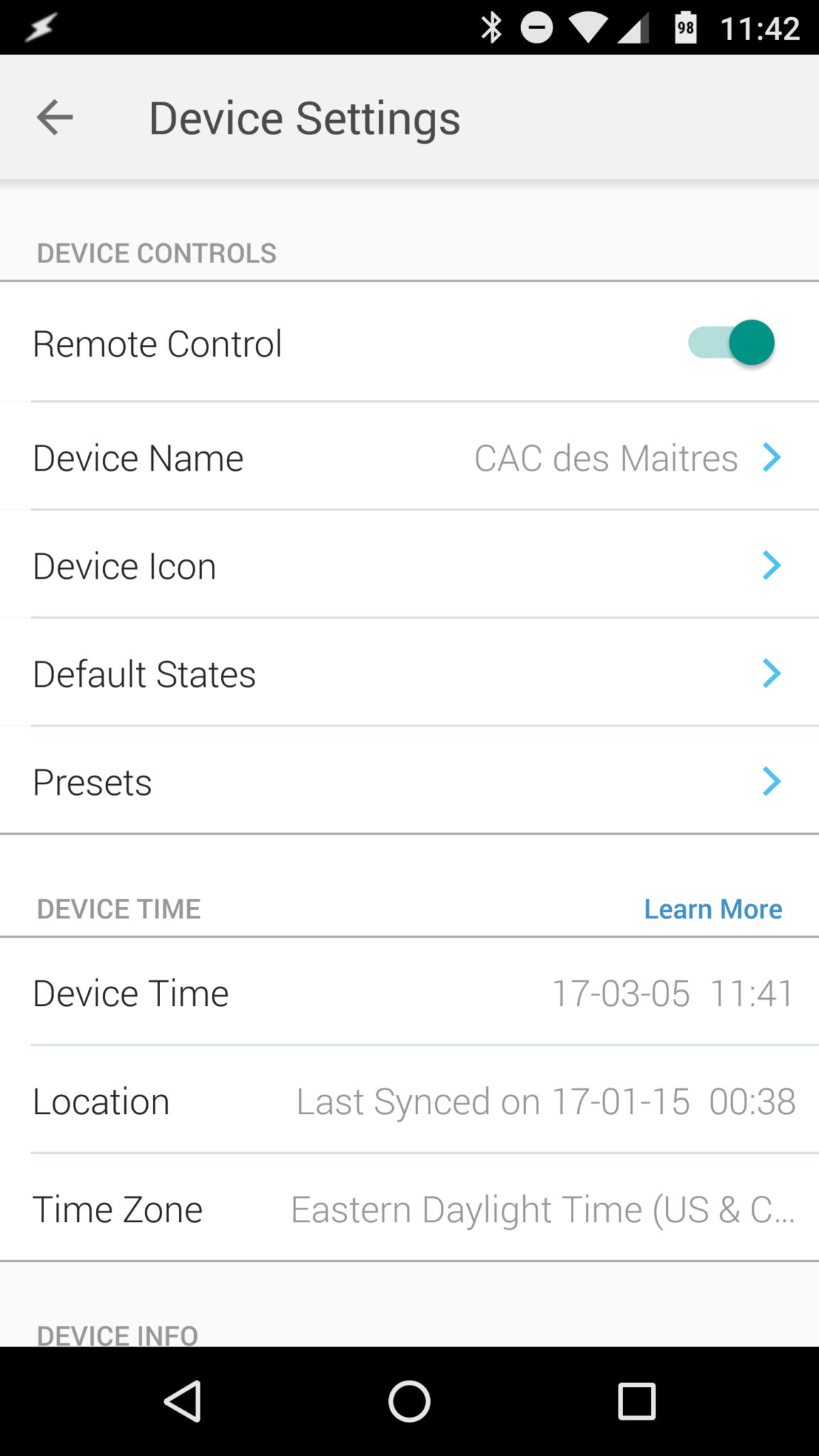Open the Presets row
Image resolution: width=819 pixels, height=1456 pixels.
(x=409, y=782)
